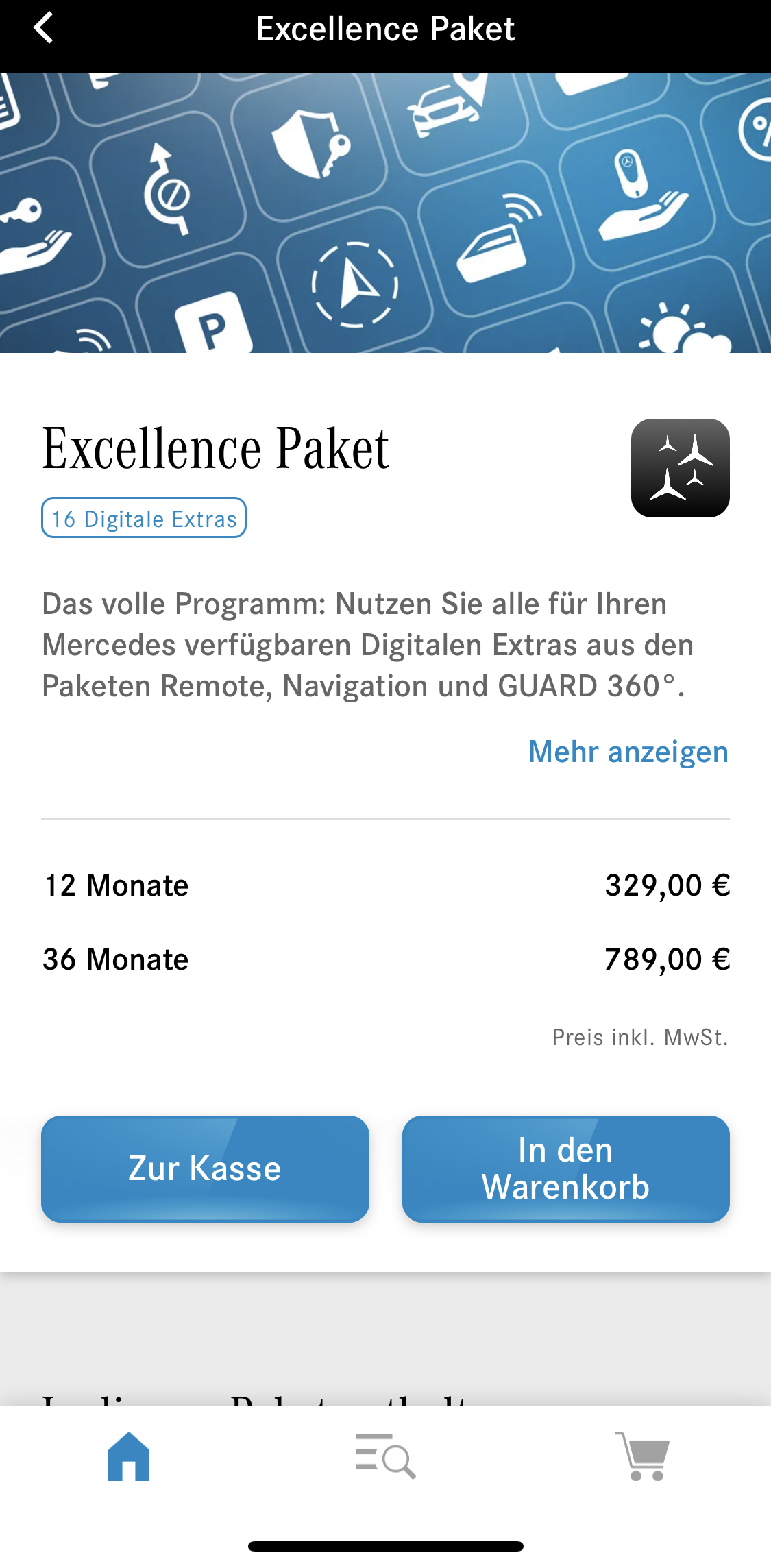Image resolution: width=771 pixels, height=1568 pixels.
Task: Expand description with Mehr anzeigen
Action: pyautogui.click(x=628, y=752)
